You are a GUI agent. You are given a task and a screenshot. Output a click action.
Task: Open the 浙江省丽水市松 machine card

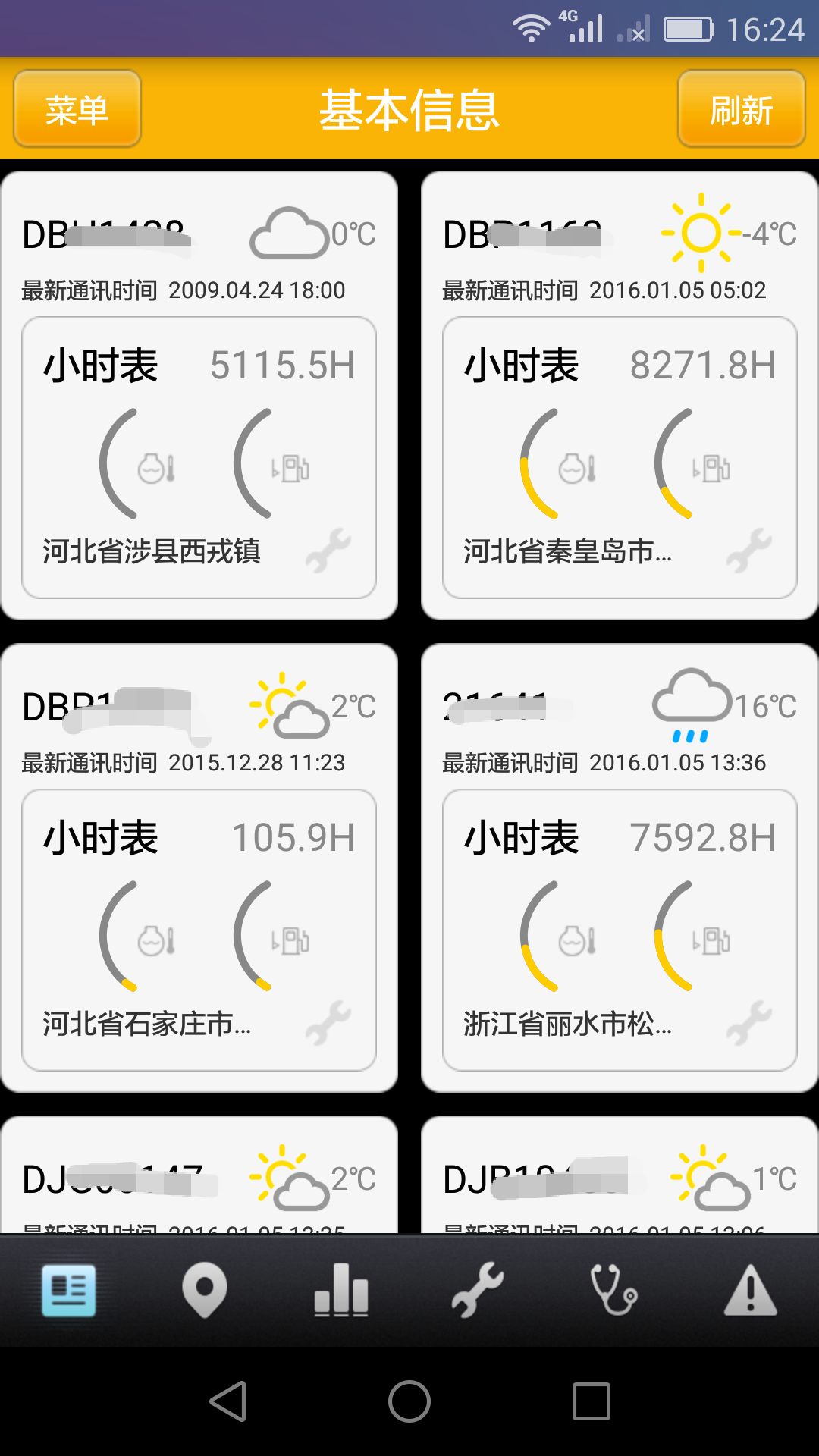[x=620, y=867]
